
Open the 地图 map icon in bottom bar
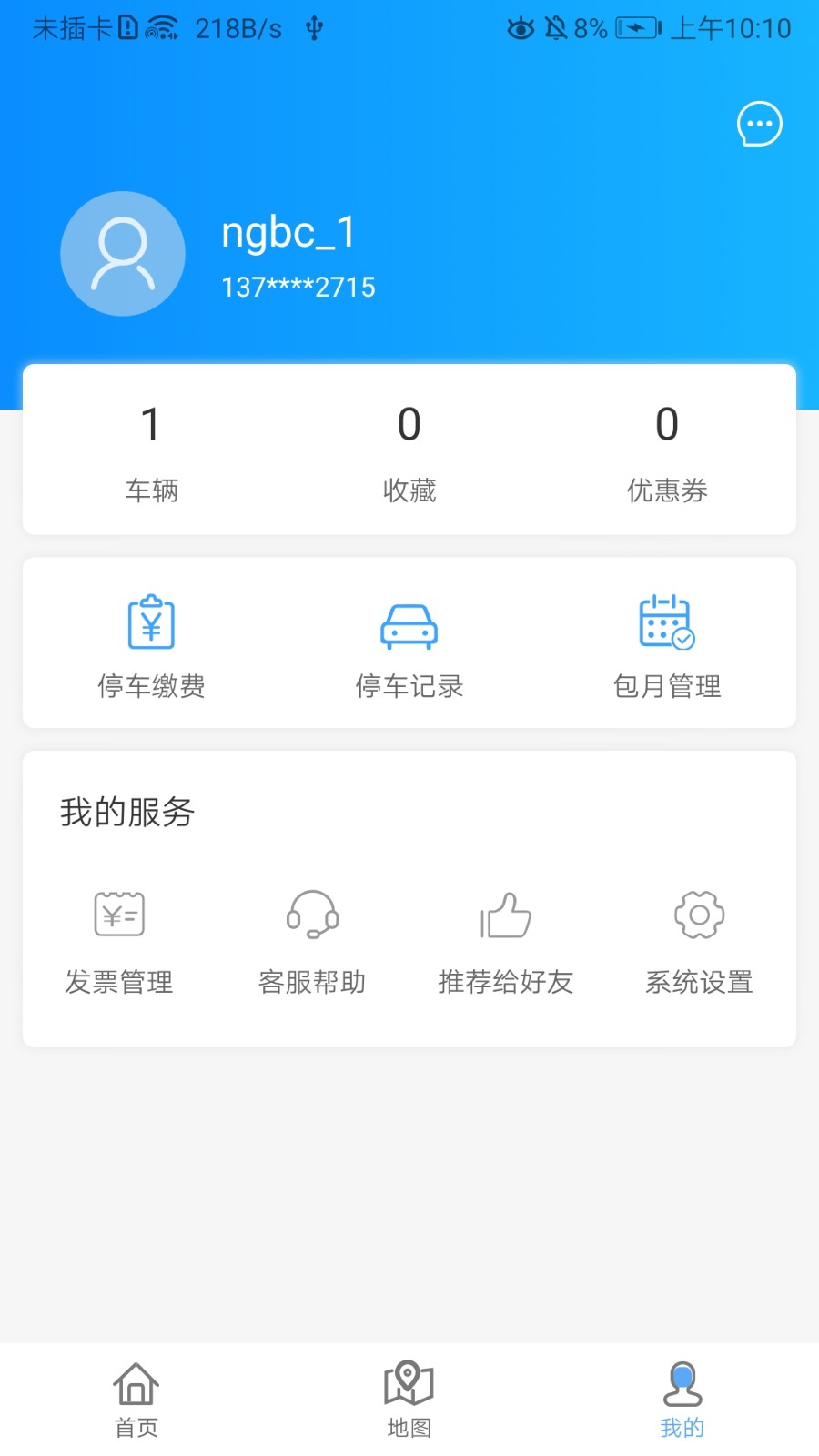[409, 1386]
